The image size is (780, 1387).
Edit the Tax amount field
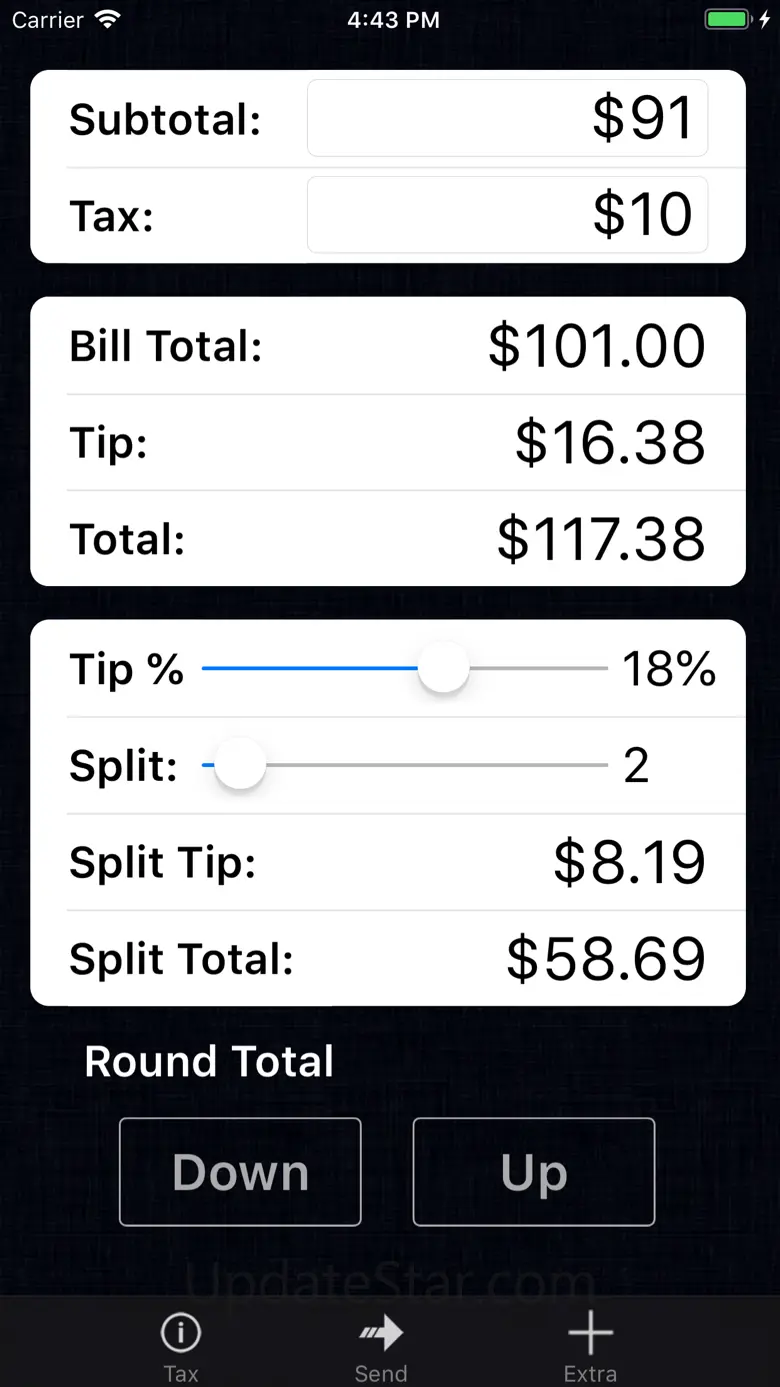[x=507, y=215]
